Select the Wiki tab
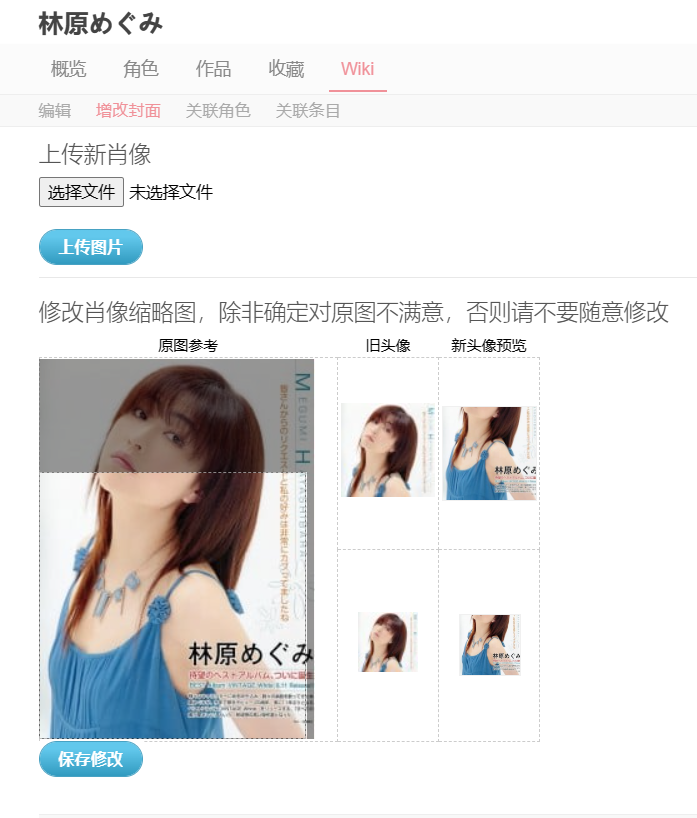The image size is (697, 818). click(x=357, y=69)
